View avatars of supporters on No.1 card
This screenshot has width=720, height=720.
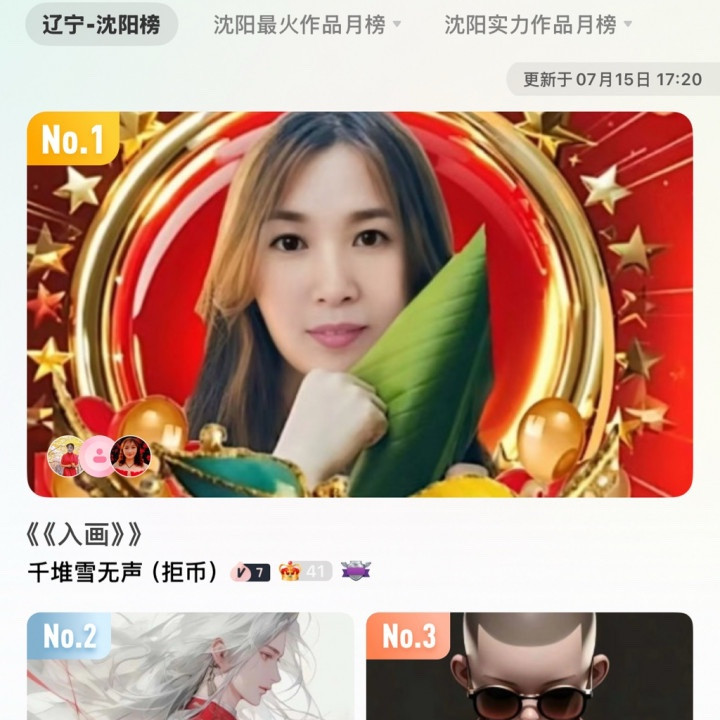(99, 456)
